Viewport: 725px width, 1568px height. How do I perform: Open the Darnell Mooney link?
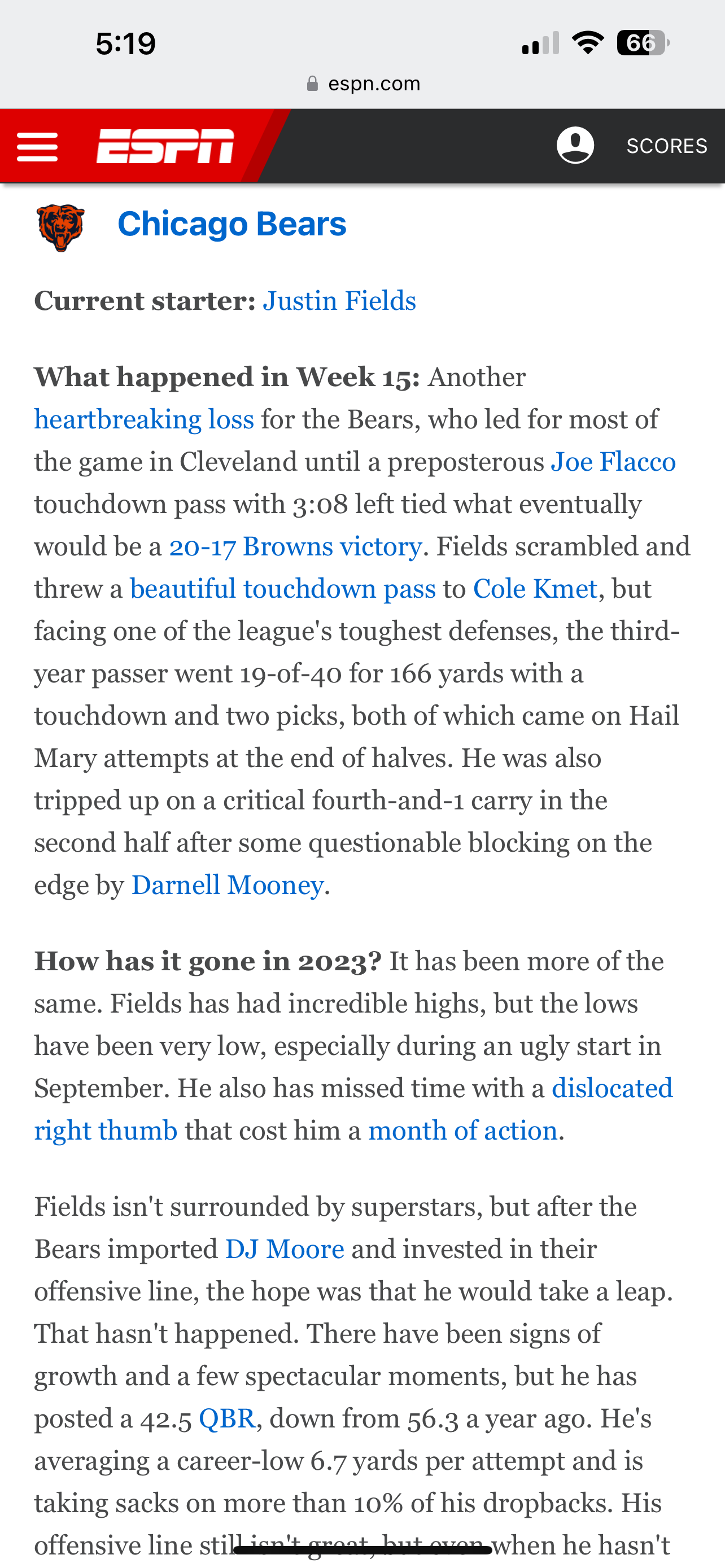(227, 885)
